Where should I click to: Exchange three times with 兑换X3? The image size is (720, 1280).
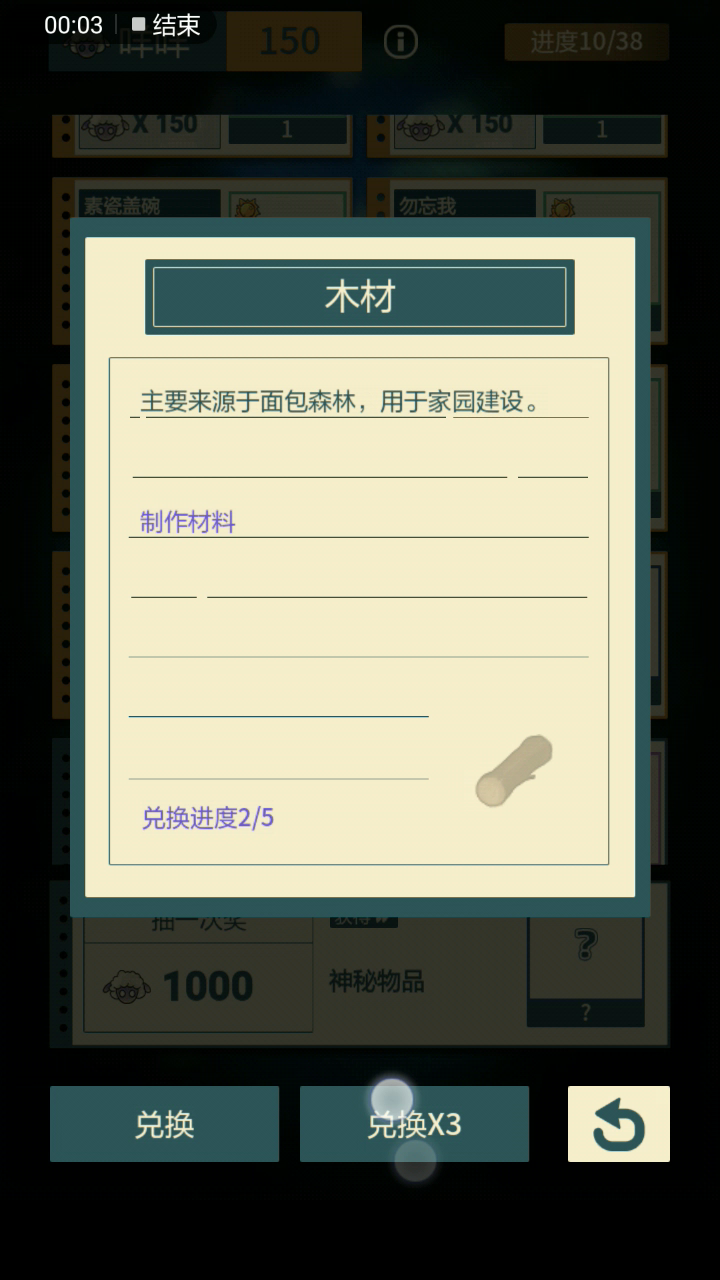pos(414,1124)
